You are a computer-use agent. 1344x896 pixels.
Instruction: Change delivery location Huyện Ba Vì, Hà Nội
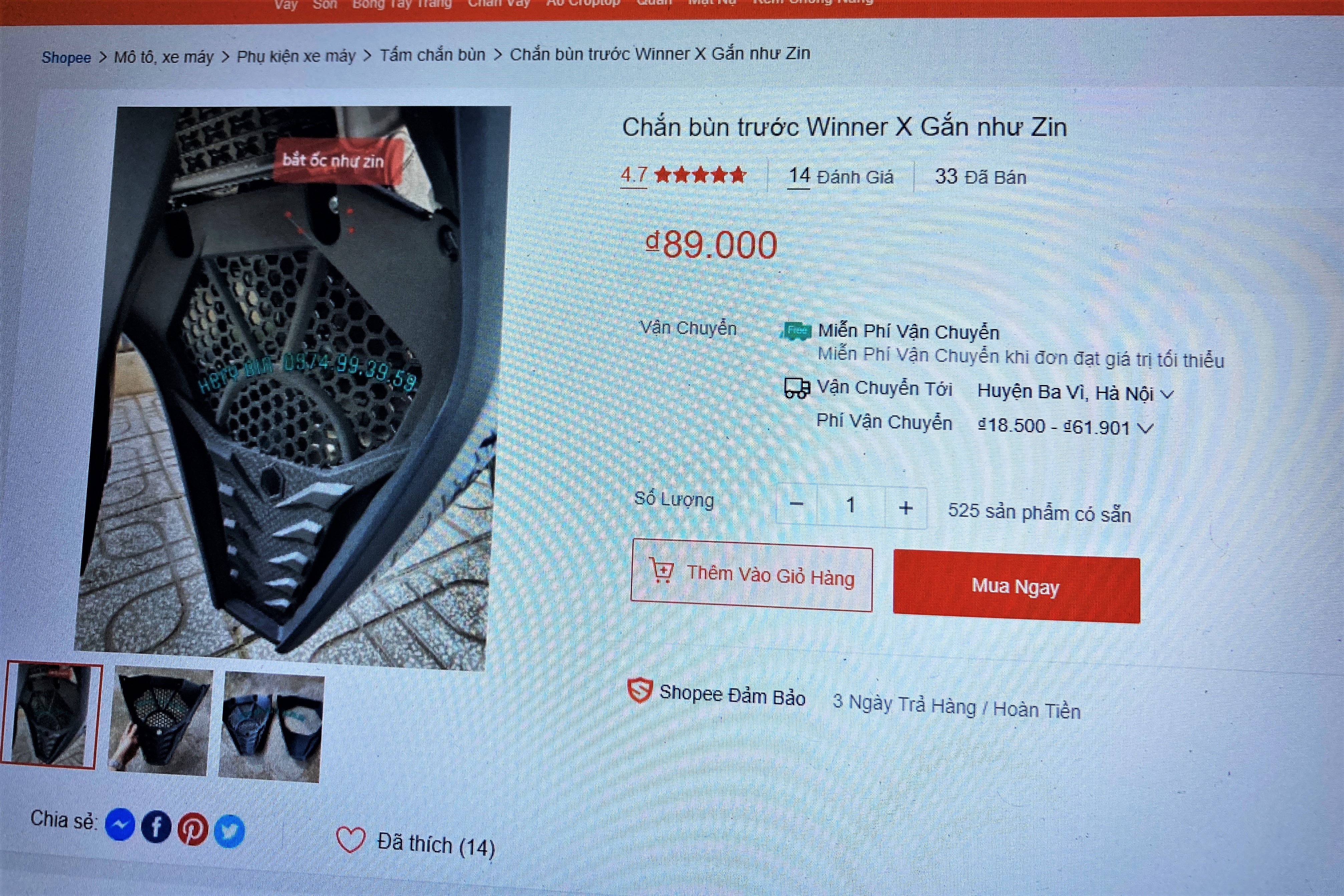[1074, 393]
